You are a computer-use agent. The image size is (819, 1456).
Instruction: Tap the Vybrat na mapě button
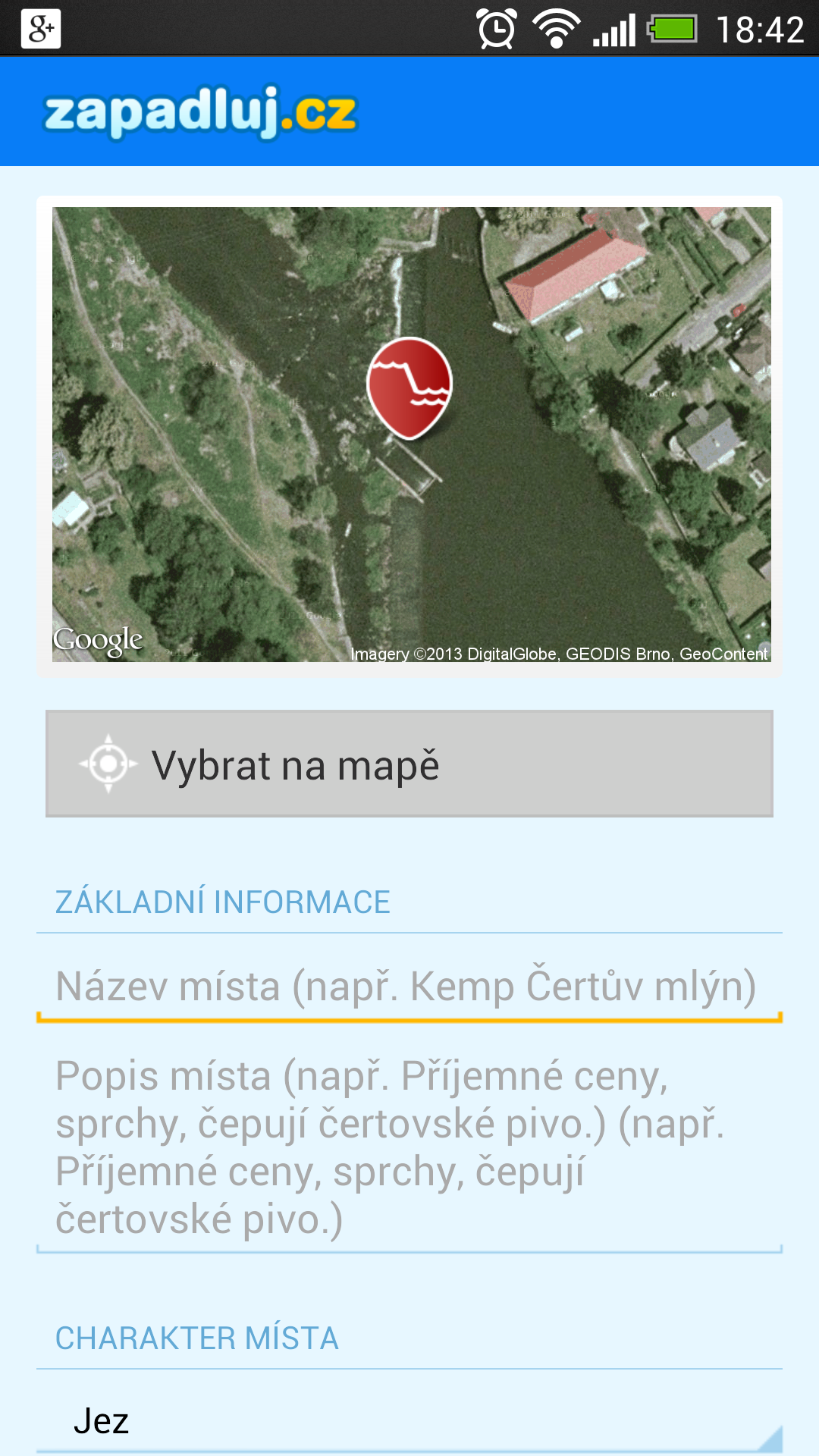[409, 764]
